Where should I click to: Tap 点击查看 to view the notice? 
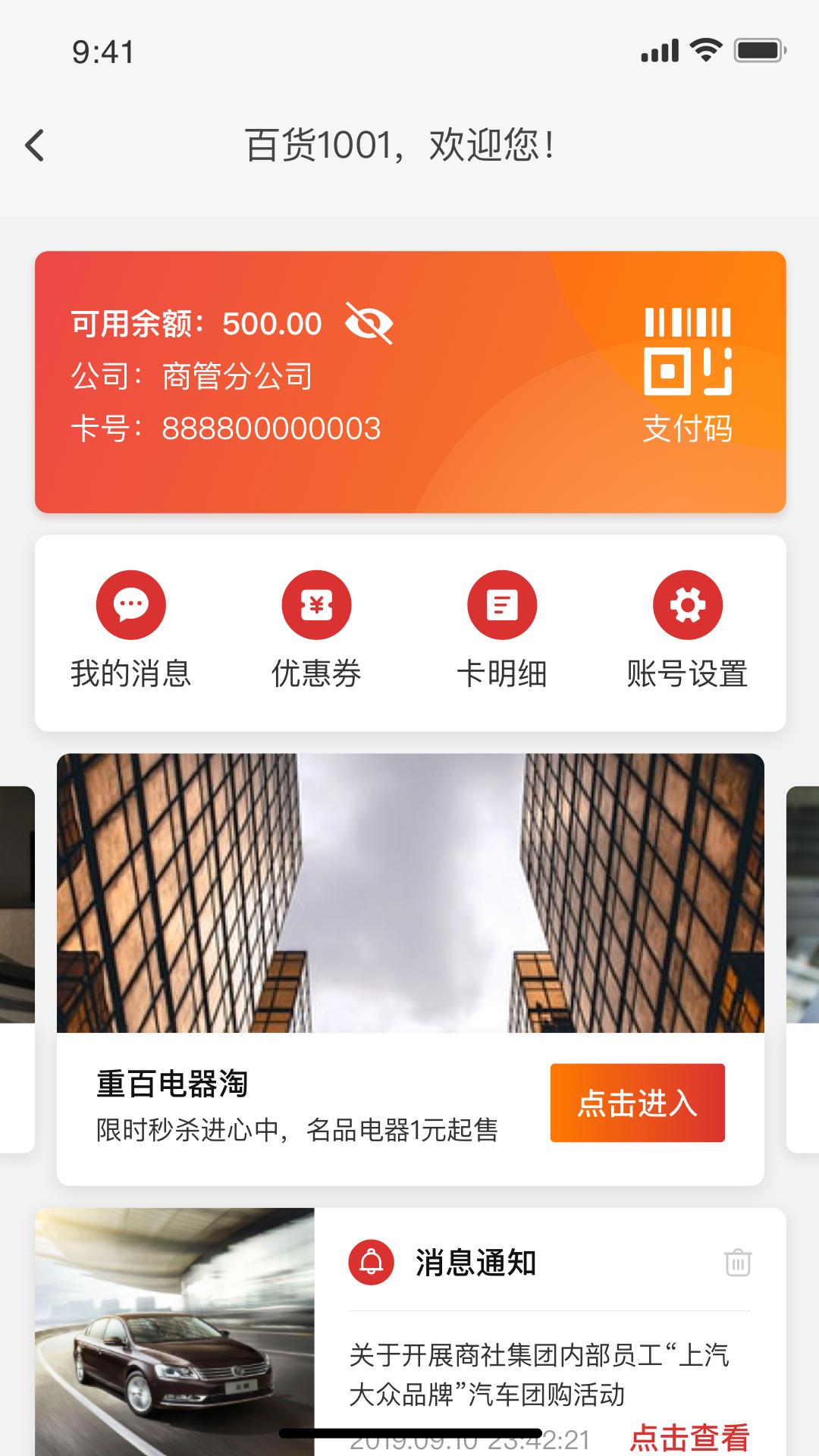pyautogui.click(x=689, y=1436)
